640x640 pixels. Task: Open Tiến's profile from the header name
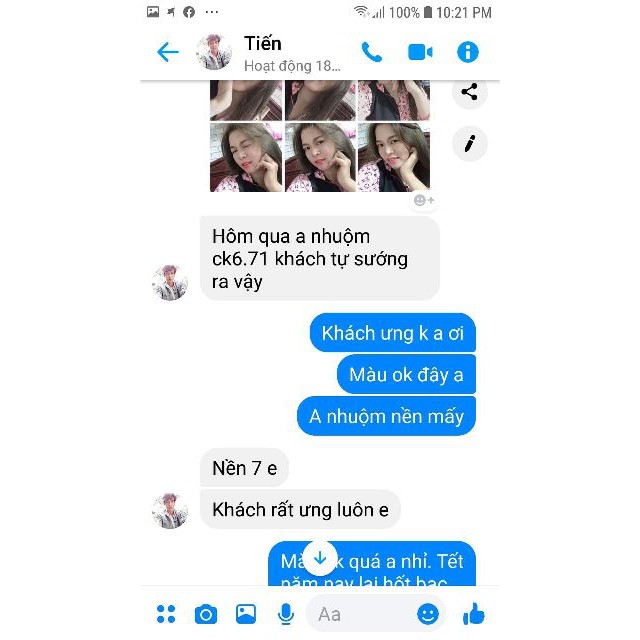[x=263, y=44]
